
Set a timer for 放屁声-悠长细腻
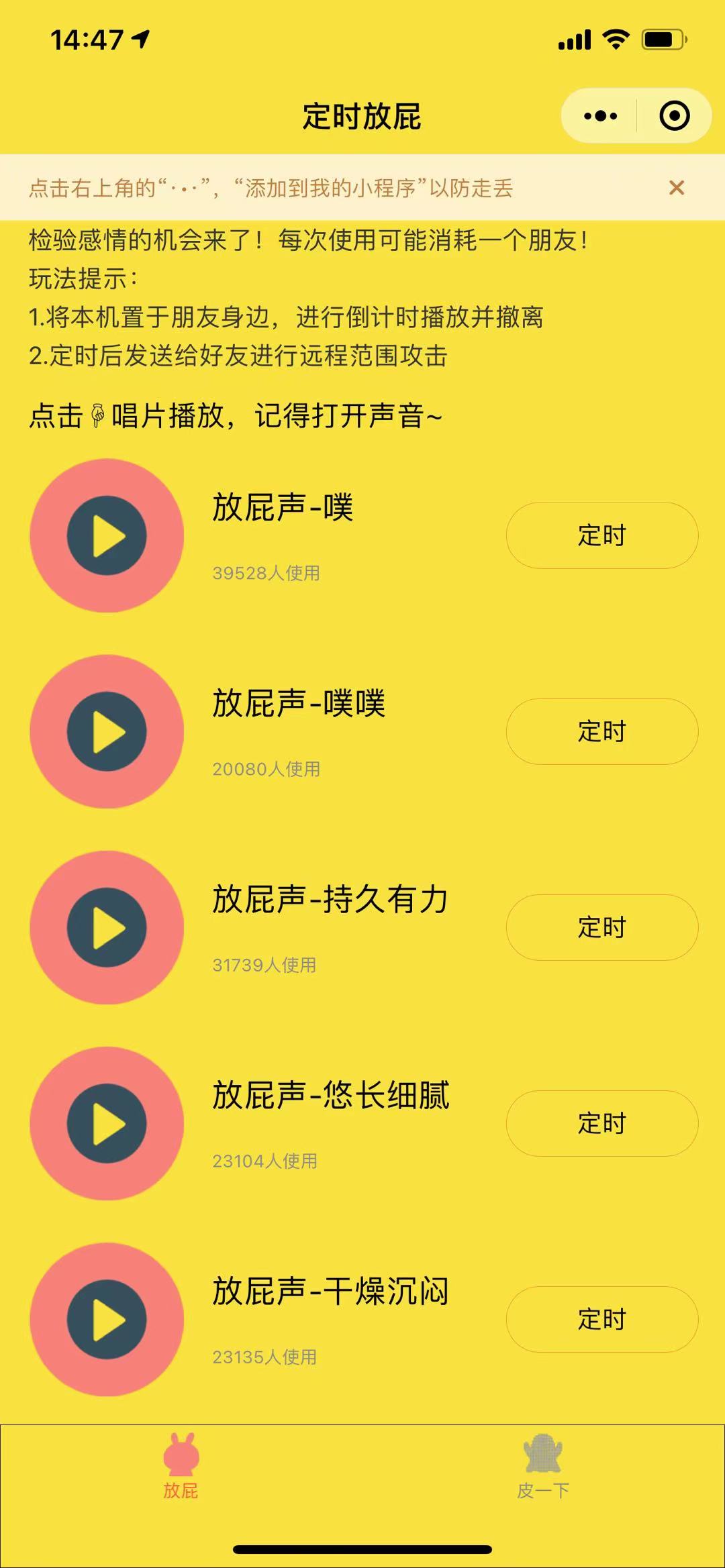click(x=601, y=1122)
